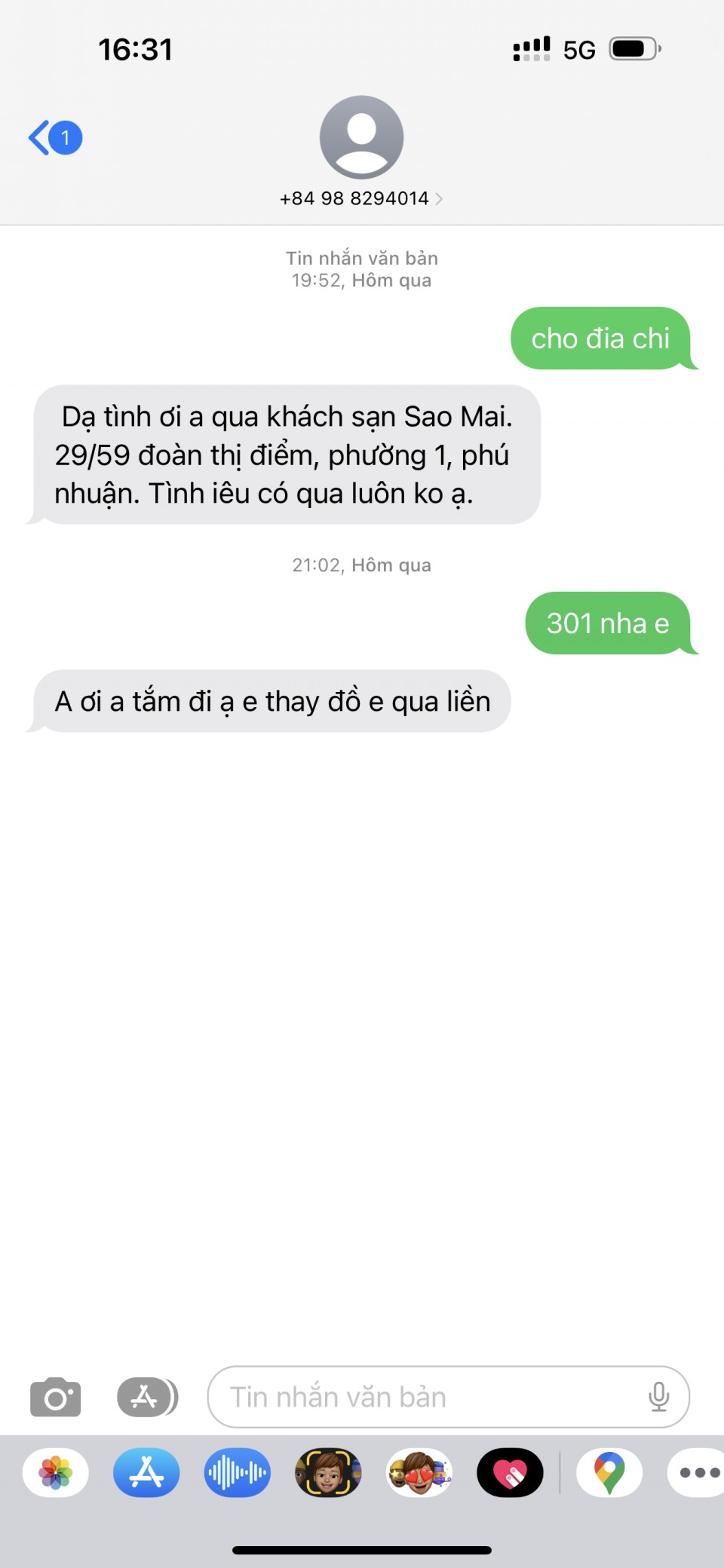Open Digital Touch heart app
724x1568 pixels.
(510, 1472)
